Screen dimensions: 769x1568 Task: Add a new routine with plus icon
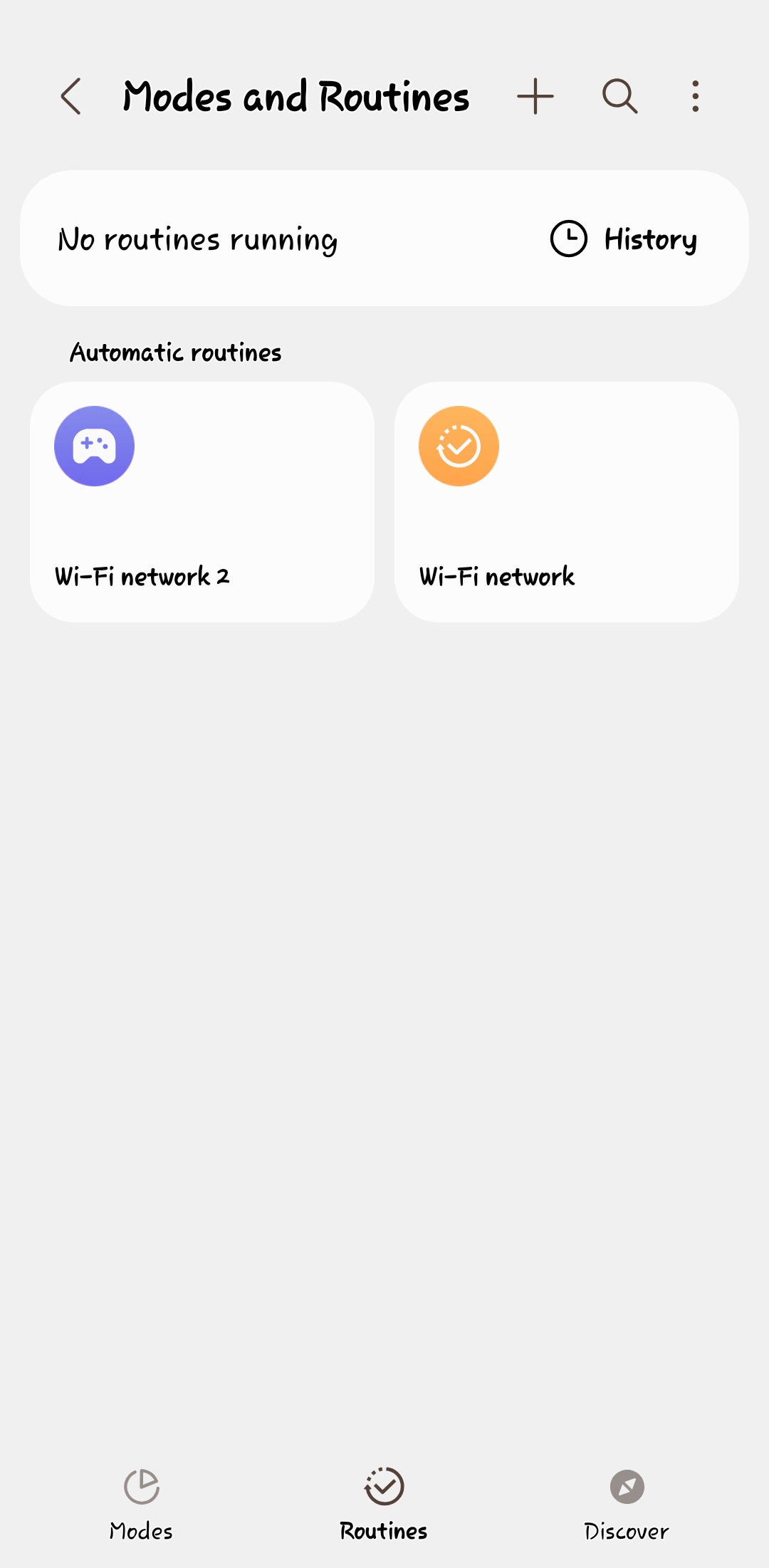(x=535, y=97)
